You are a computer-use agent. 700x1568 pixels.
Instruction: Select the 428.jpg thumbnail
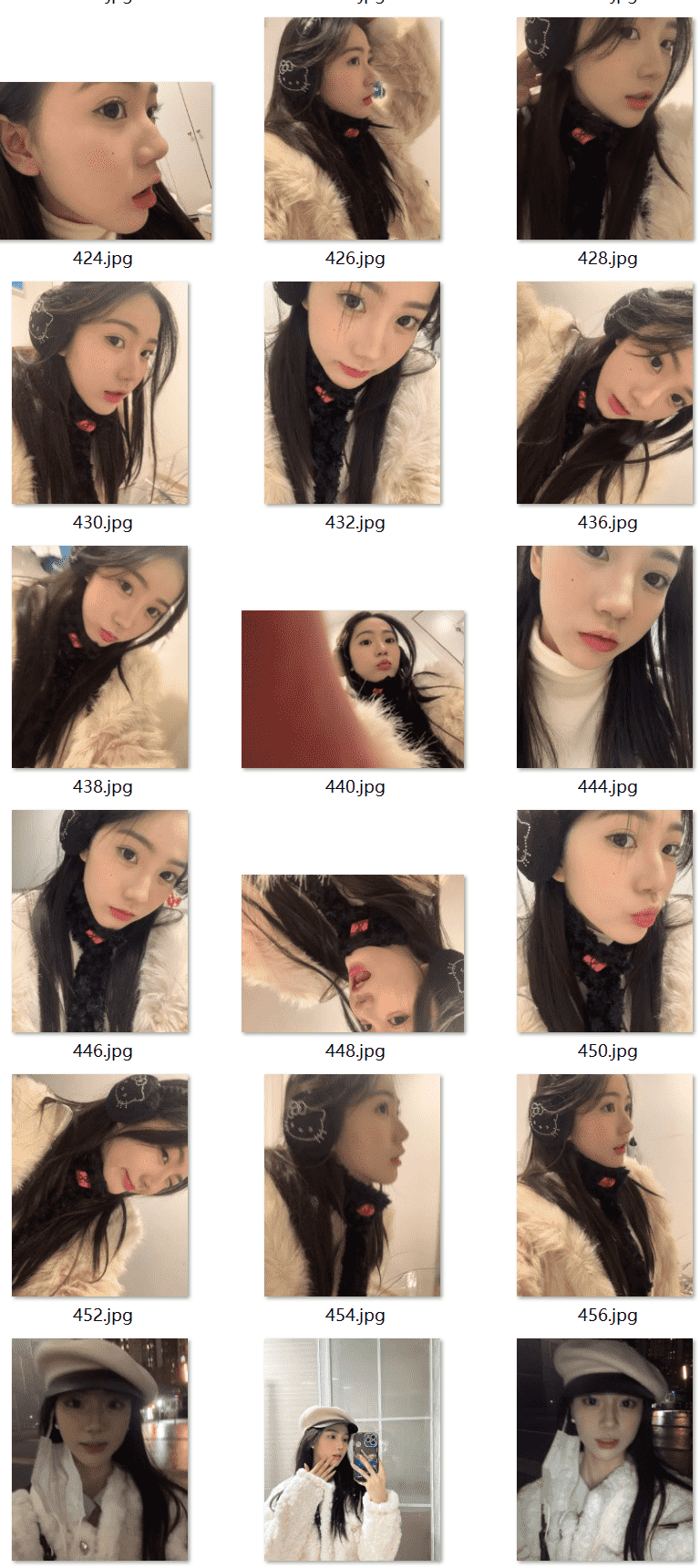604,128
